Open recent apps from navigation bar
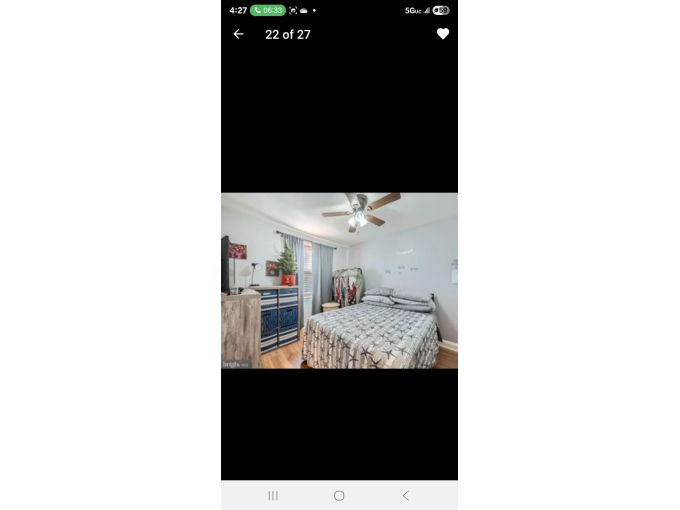 point(273,495)
